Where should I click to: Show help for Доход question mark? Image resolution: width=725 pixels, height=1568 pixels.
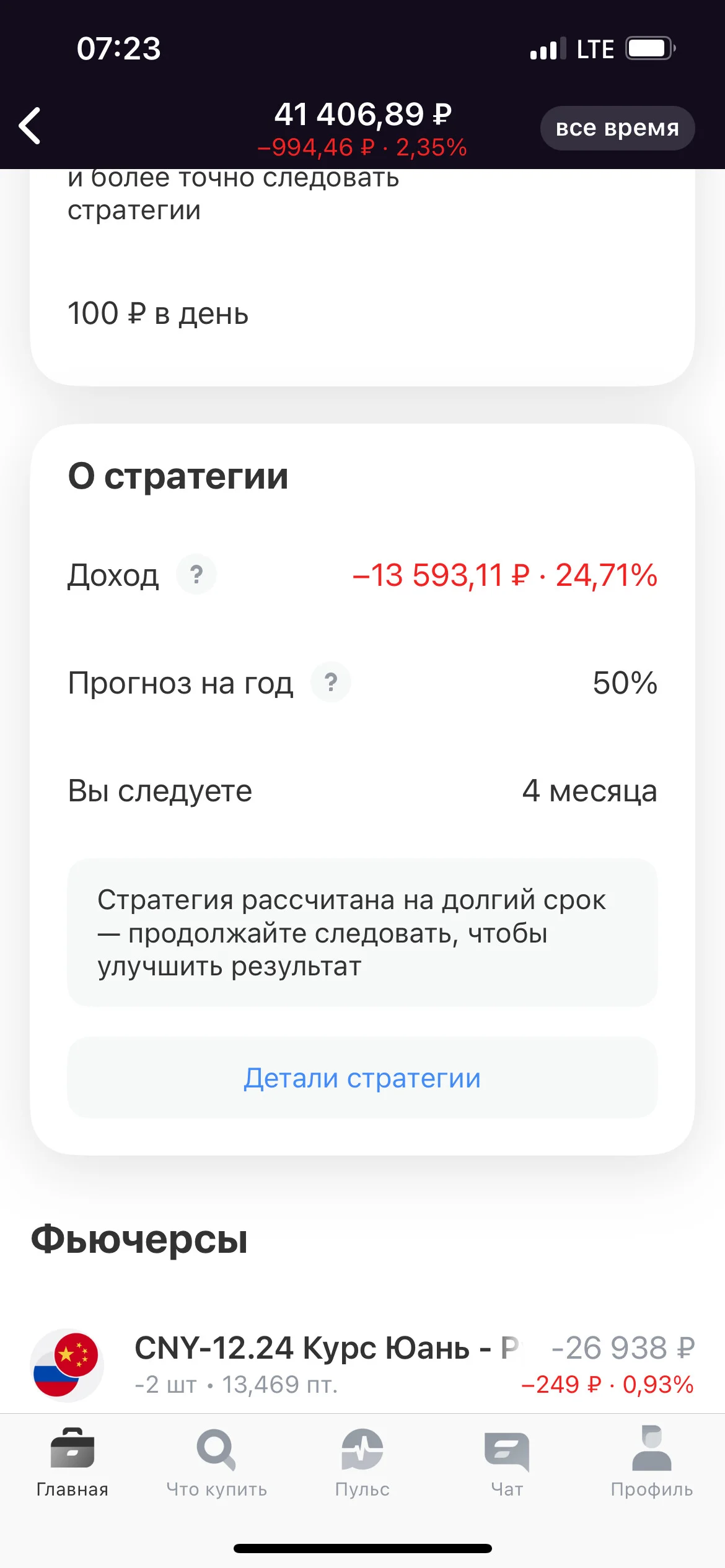(196, 574)
